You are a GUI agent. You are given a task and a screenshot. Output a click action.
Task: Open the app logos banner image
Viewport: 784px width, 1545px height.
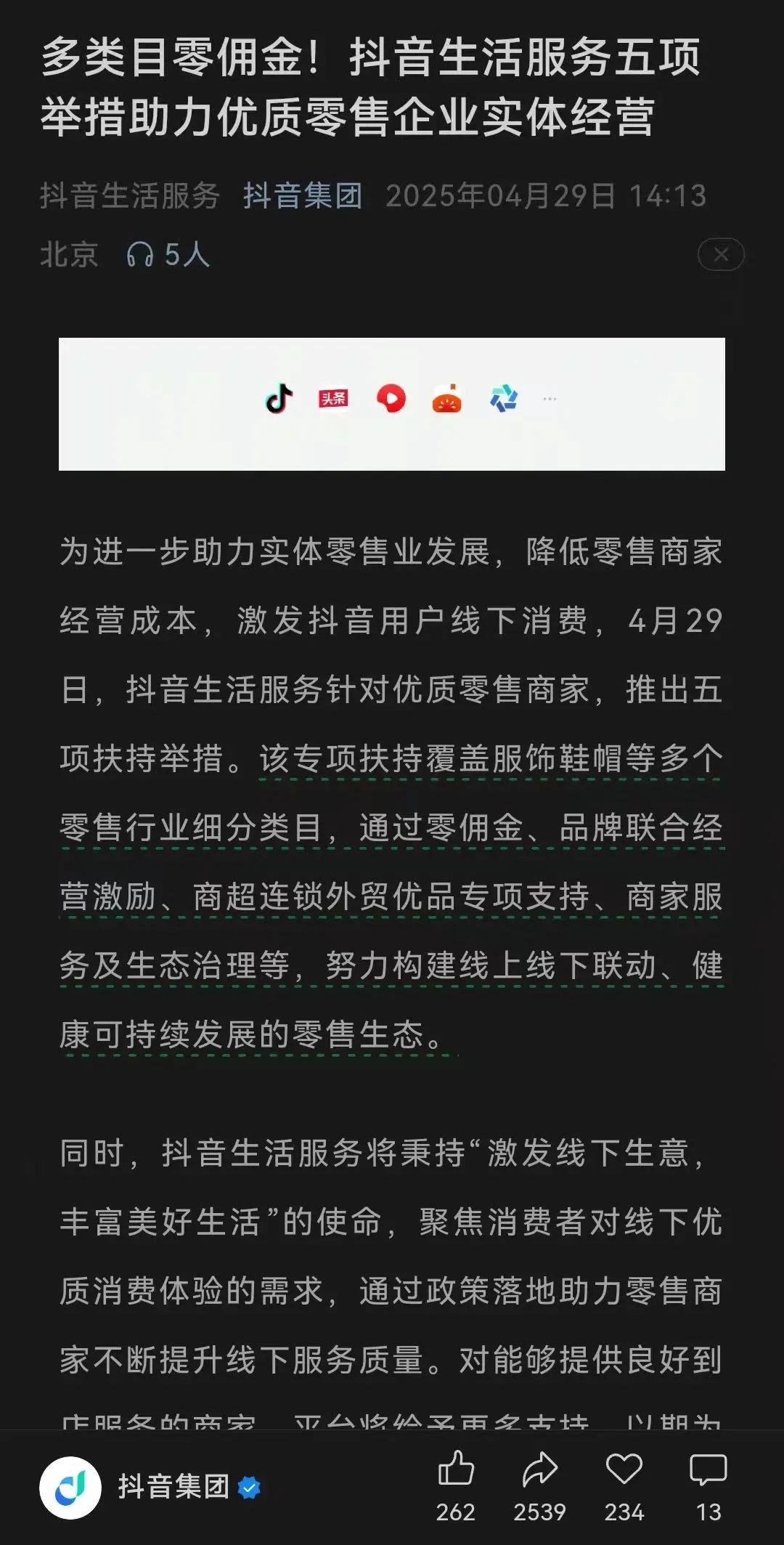(392, 404)
